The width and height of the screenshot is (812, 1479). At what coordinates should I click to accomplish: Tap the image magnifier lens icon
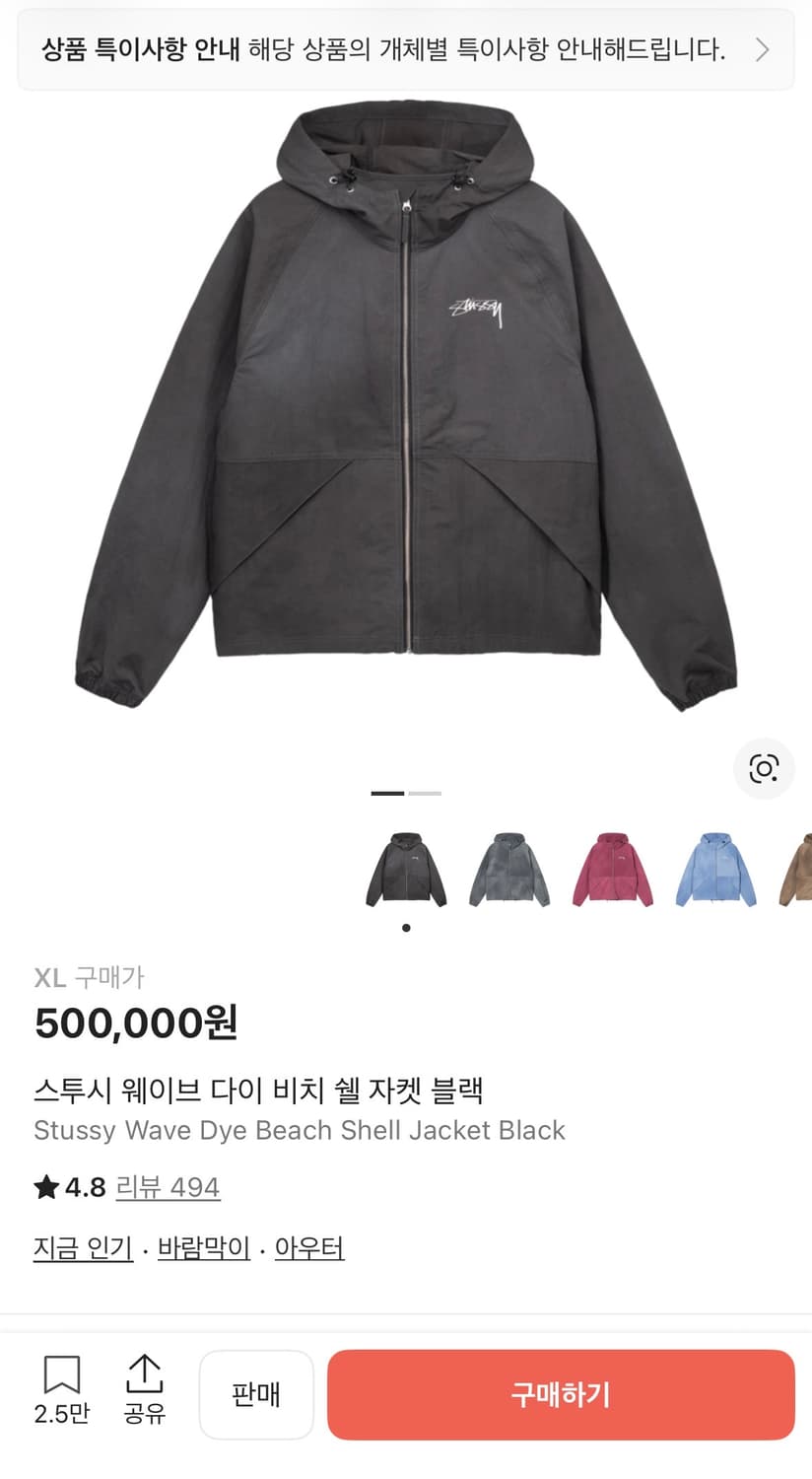(765, 769)
